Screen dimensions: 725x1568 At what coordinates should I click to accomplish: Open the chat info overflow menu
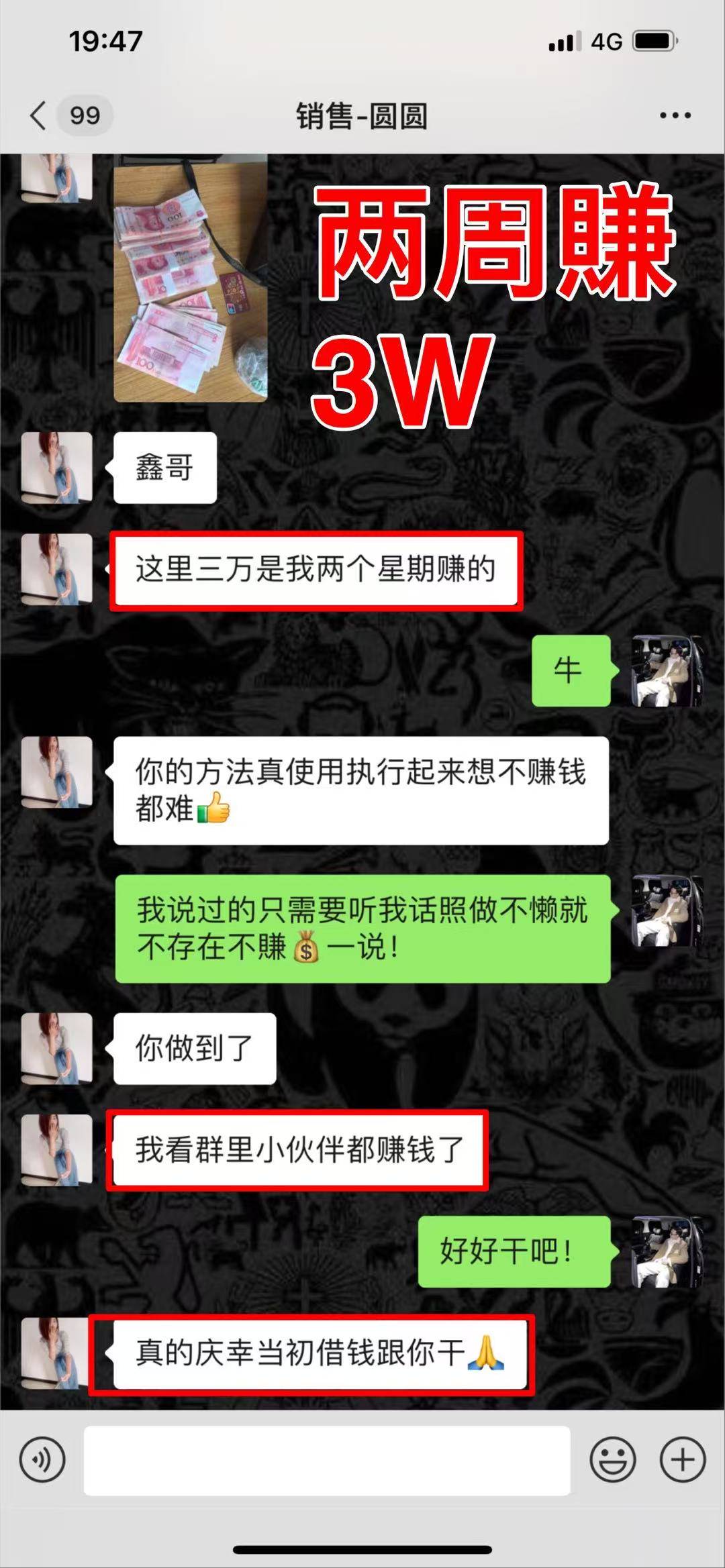675,115
